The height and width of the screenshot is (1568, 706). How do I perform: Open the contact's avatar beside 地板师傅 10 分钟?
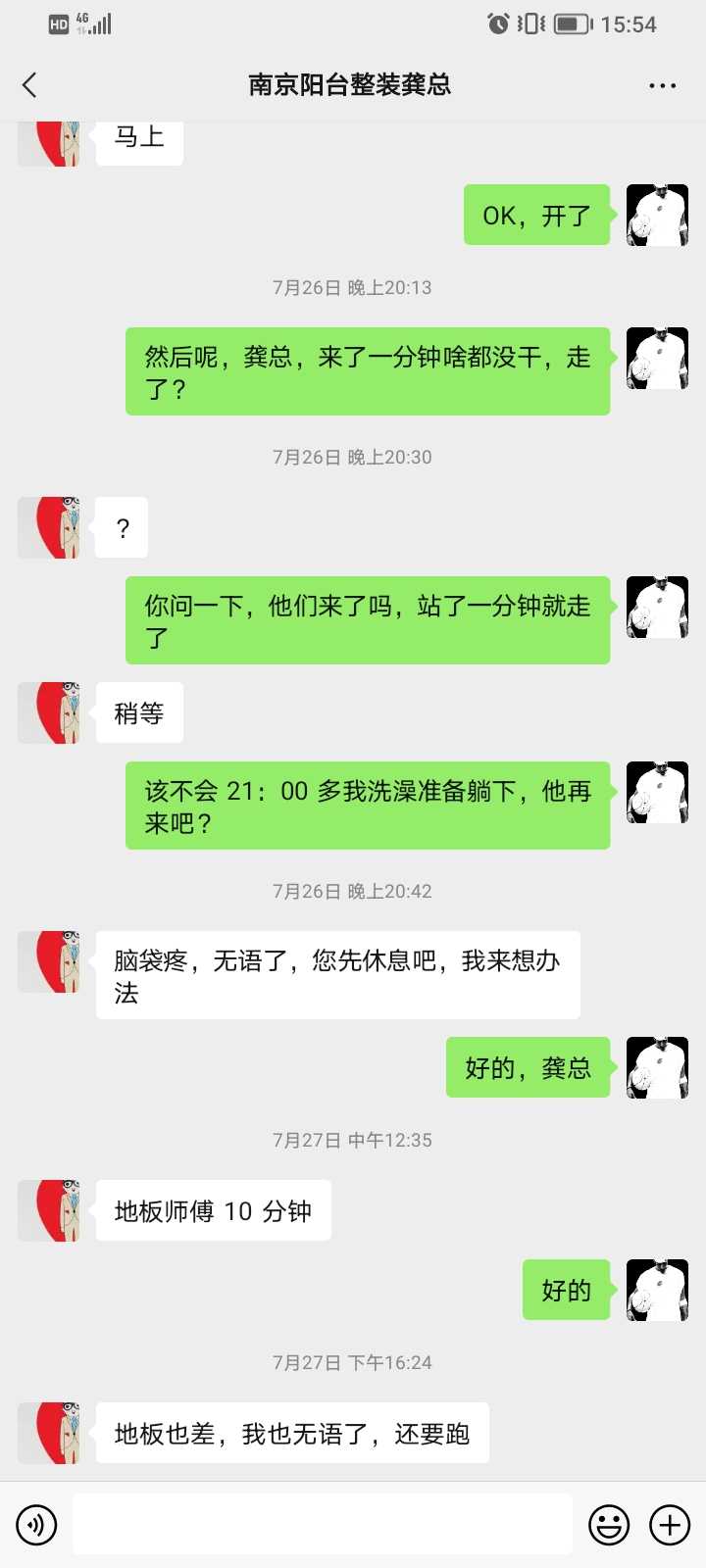(x=49, y=1210)
